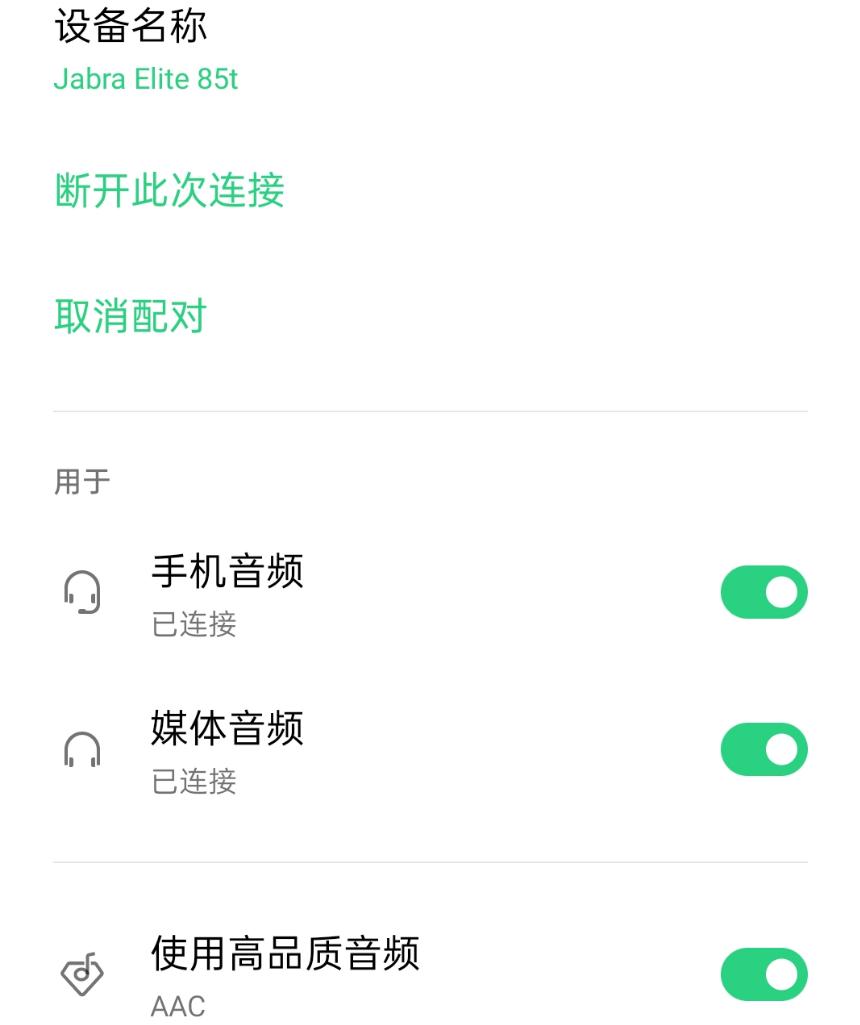Select the 手机音频 row label
This screenshot has height=1025, width=860.
pyautogui.click(x=226, y=571)
